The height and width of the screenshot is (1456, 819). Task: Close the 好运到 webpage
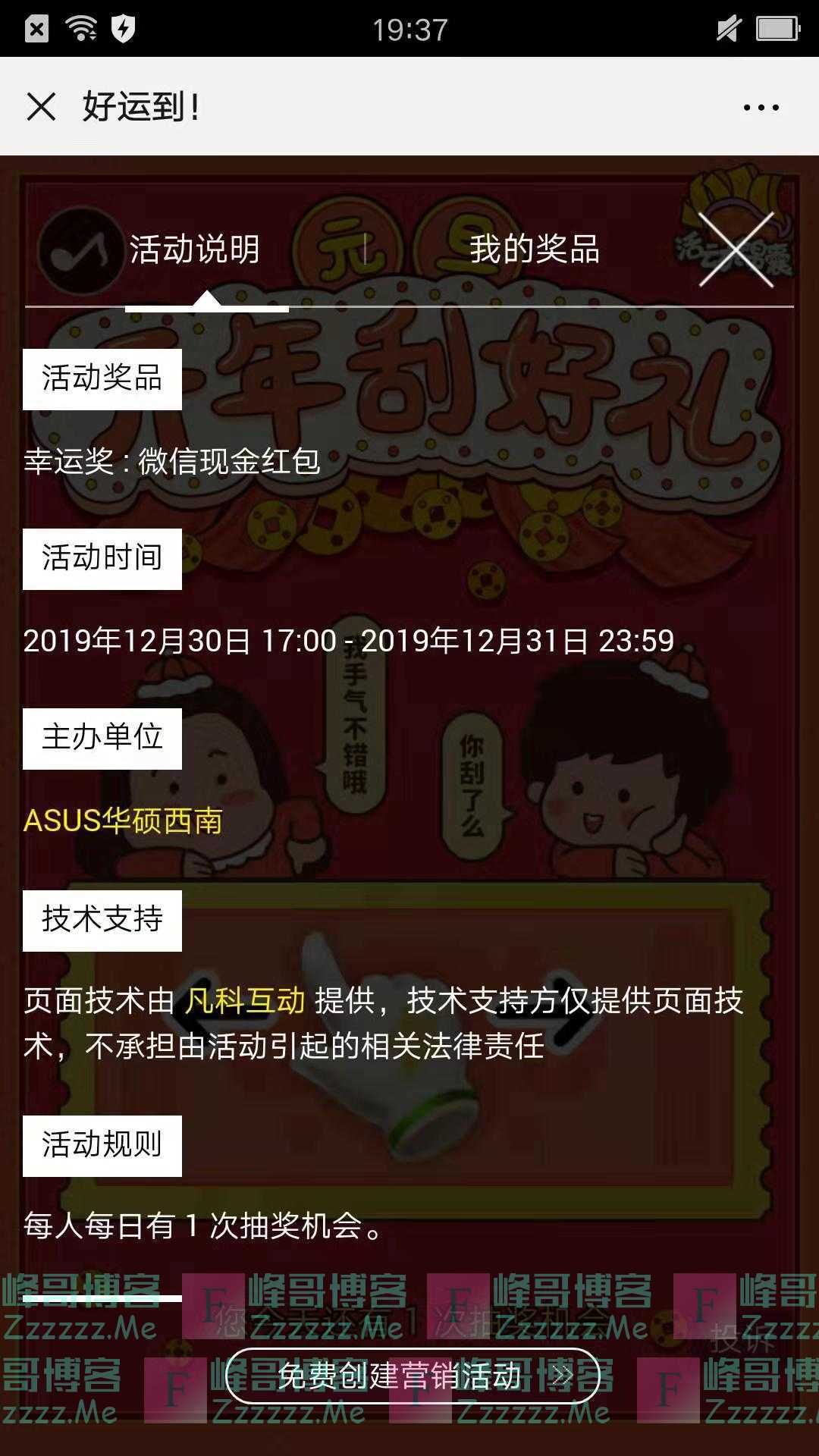tap(41, 107)
